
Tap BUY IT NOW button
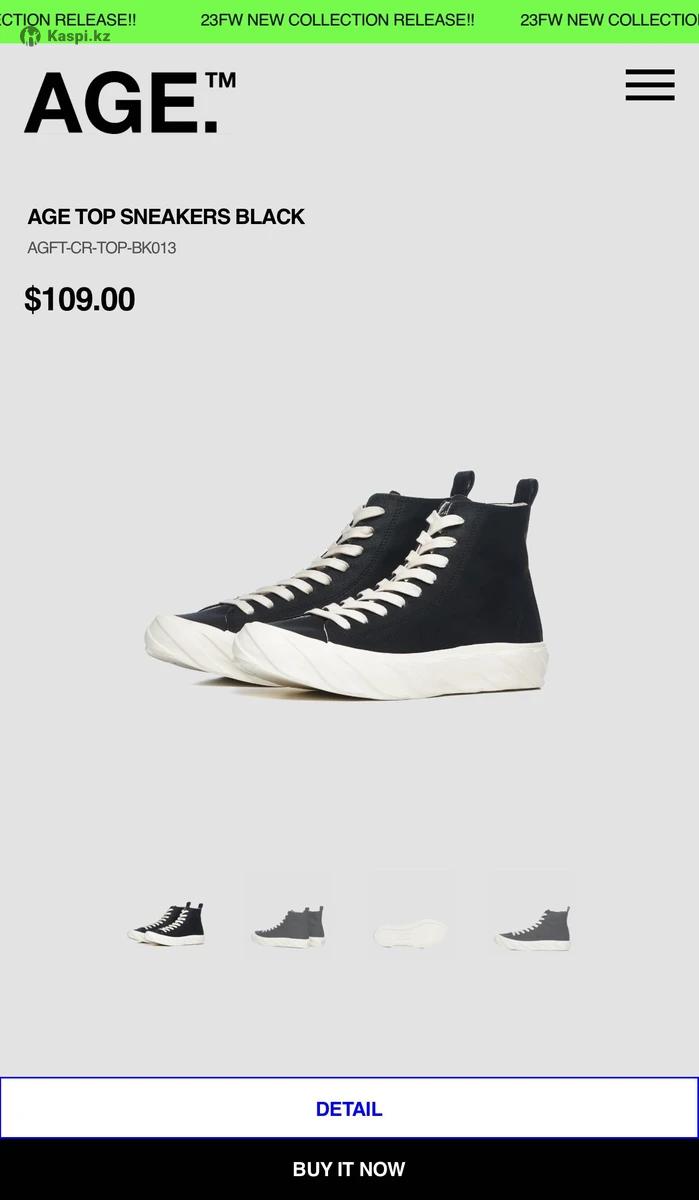click(349, 1169)
